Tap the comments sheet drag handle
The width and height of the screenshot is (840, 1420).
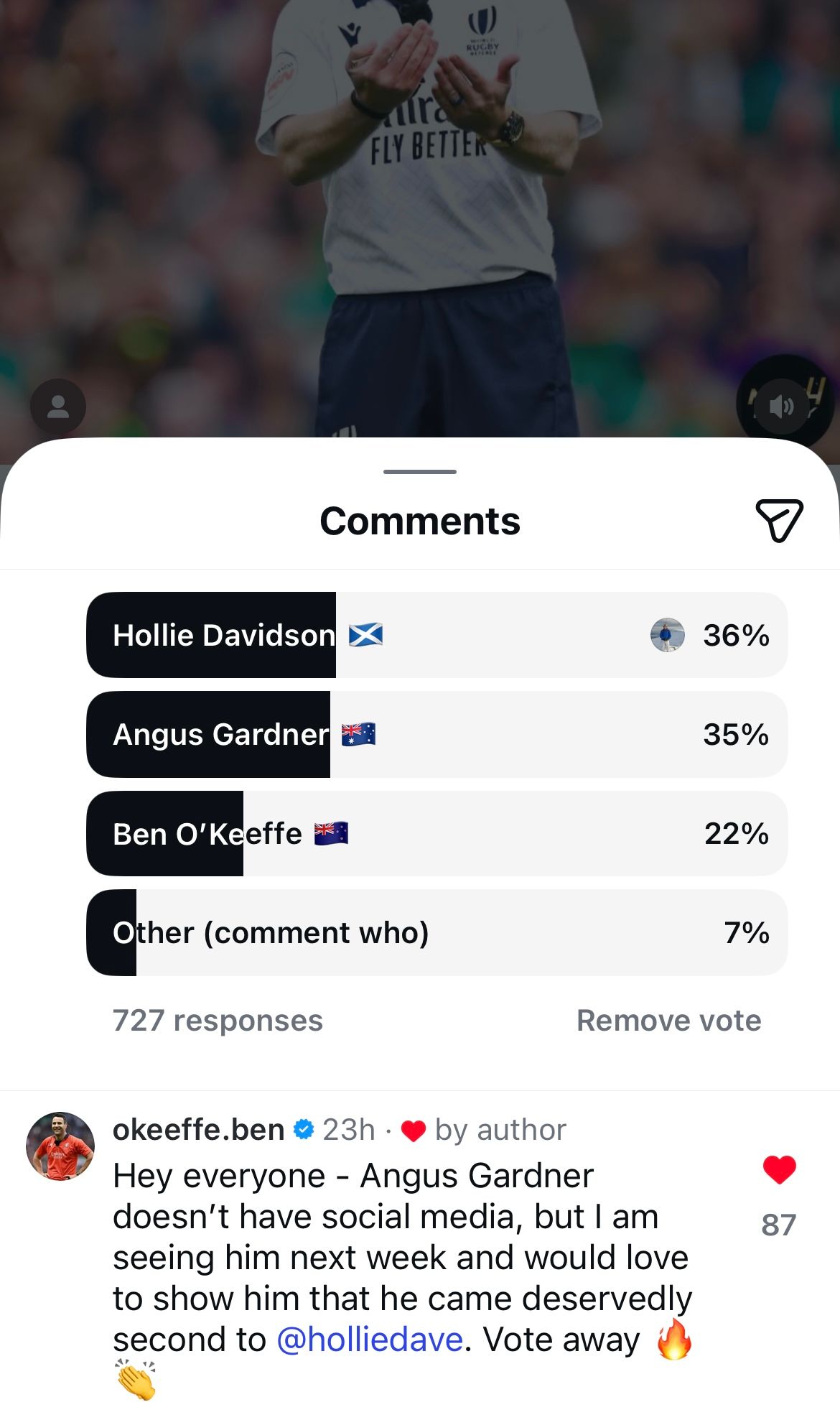pos(420,472)
